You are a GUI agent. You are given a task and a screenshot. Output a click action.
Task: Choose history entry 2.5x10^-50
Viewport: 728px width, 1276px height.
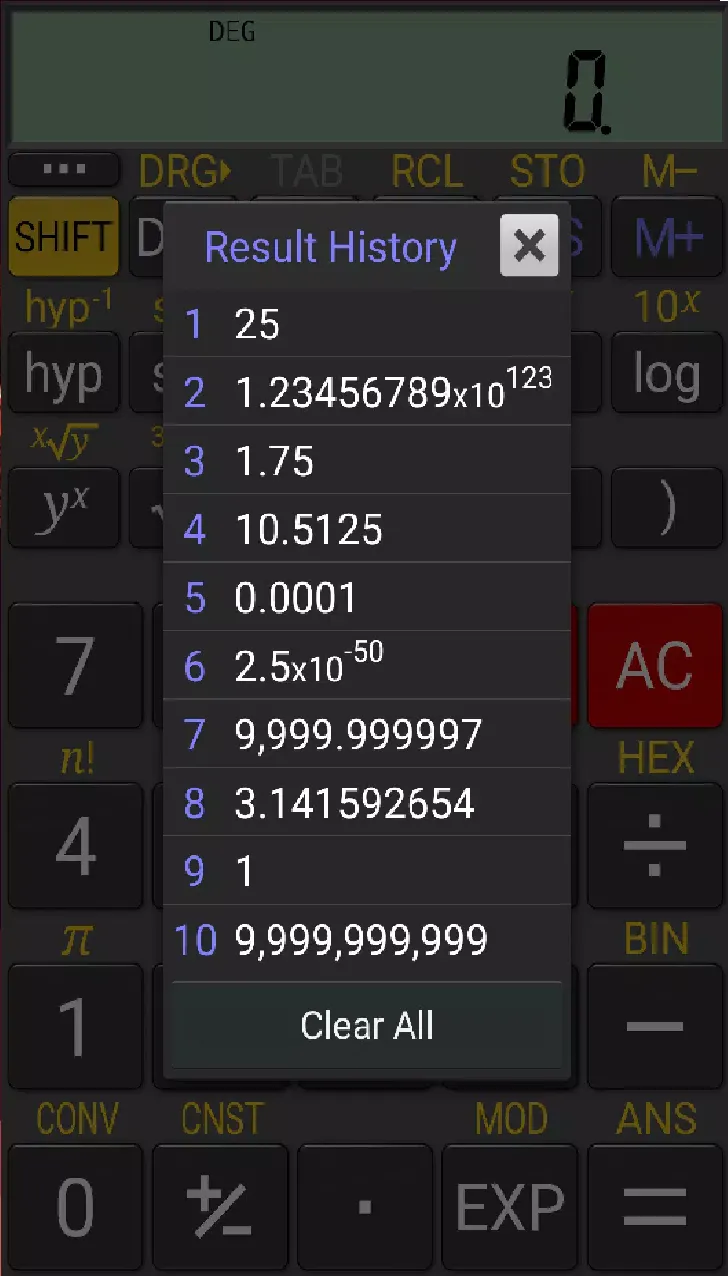367,665
